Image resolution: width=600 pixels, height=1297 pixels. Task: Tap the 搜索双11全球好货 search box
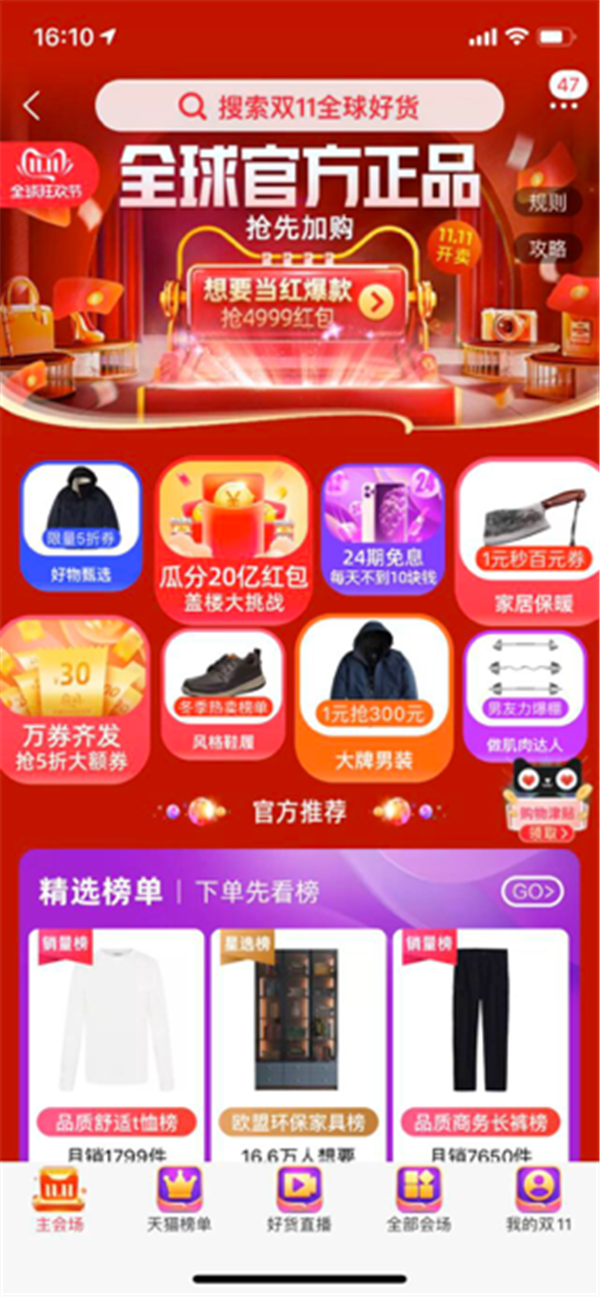[x=300, y=106]
